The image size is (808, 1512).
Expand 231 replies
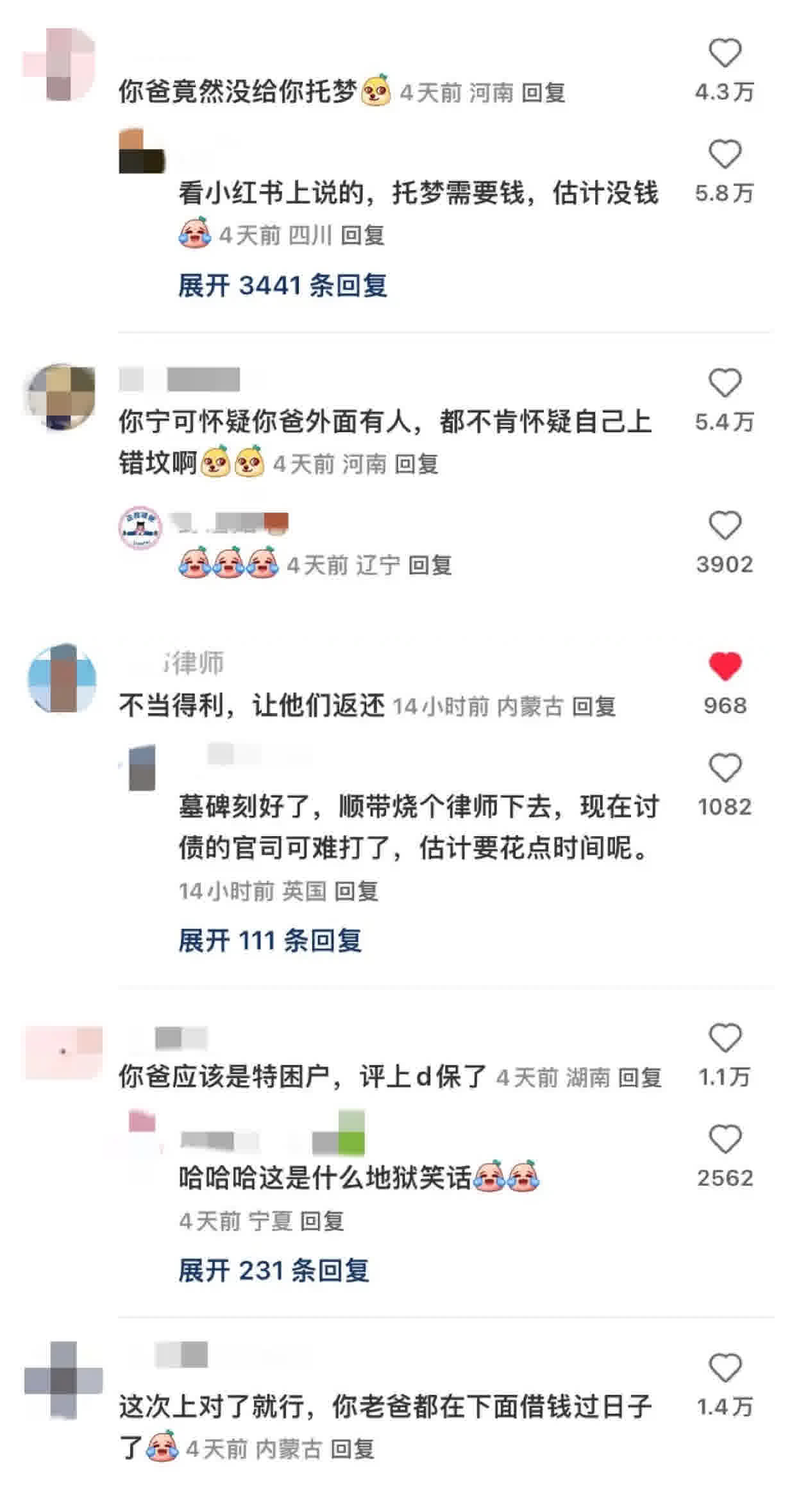[274, 1270]
